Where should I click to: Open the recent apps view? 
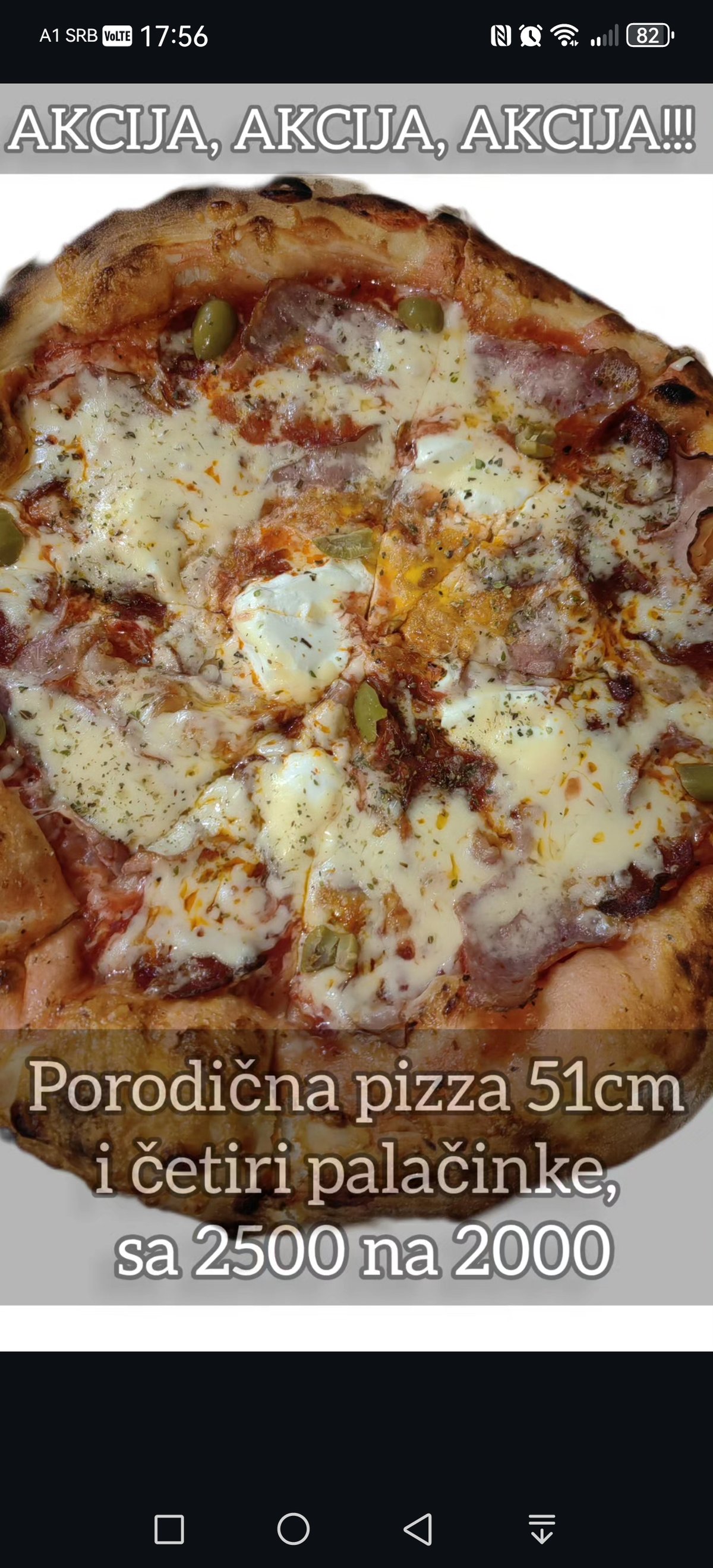169,1529
